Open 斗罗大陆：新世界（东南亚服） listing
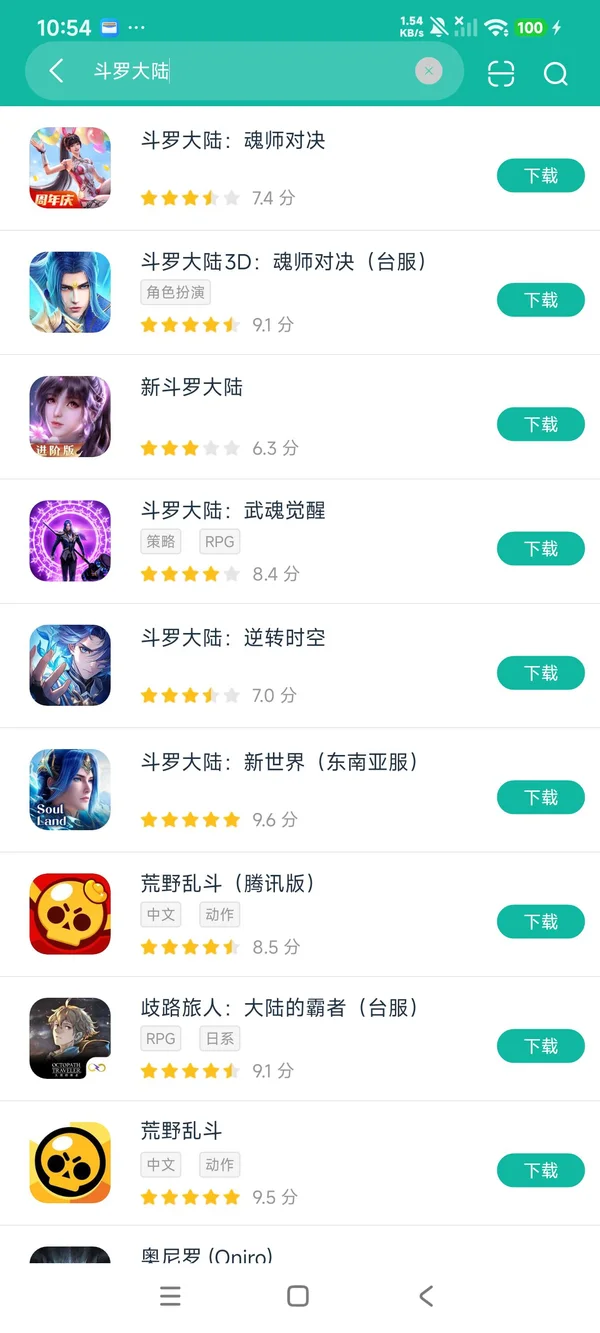The image size is (600, 1333). (x=279, y=763)
